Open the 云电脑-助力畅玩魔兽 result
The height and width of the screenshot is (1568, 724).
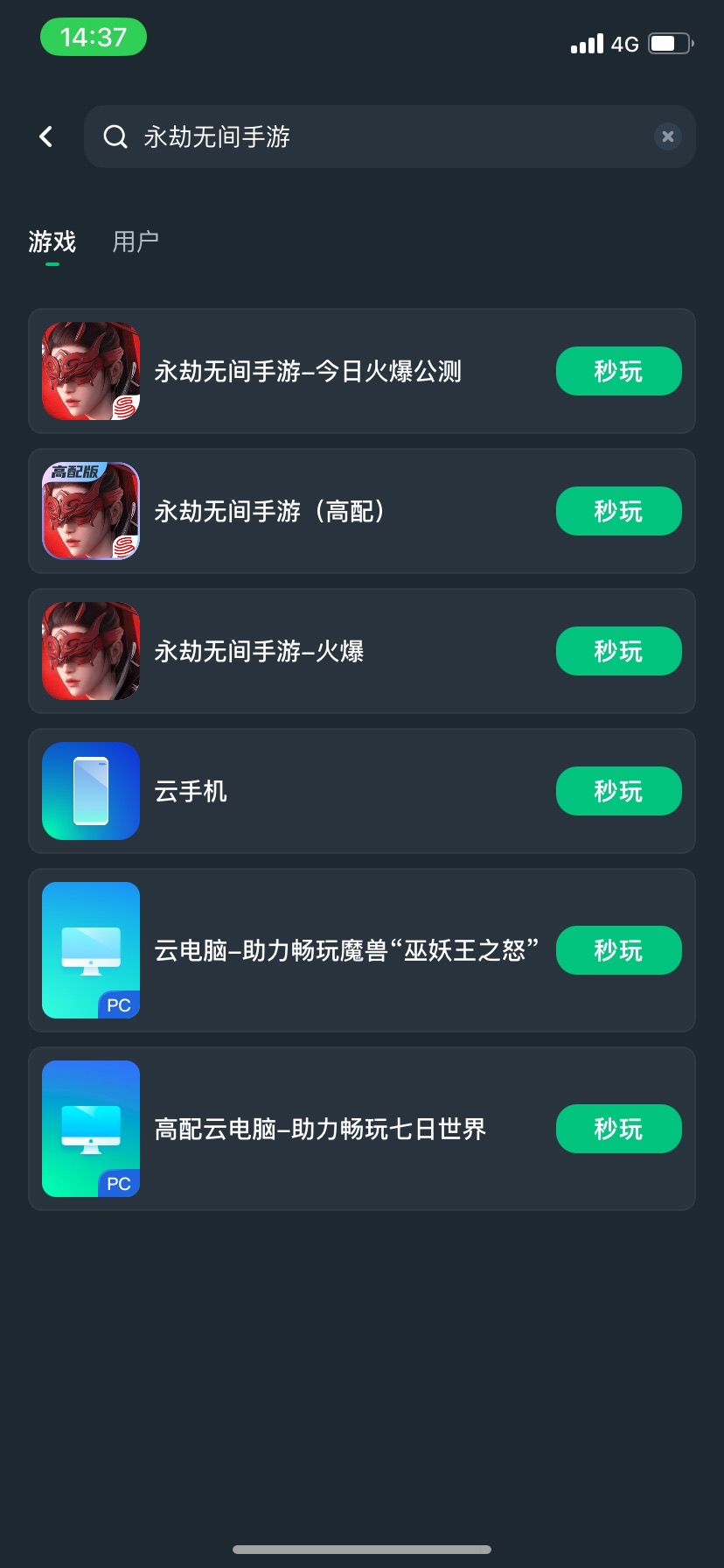(345, 951)
